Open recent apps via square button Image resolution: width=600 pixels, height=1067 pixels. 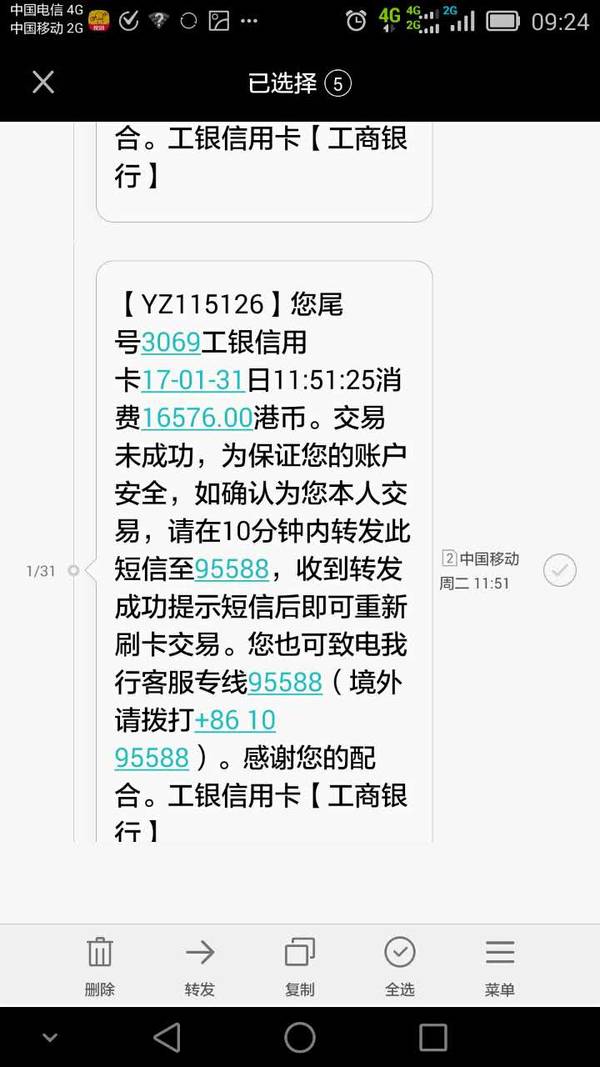pyautogui.click(x=433, y=1038)
